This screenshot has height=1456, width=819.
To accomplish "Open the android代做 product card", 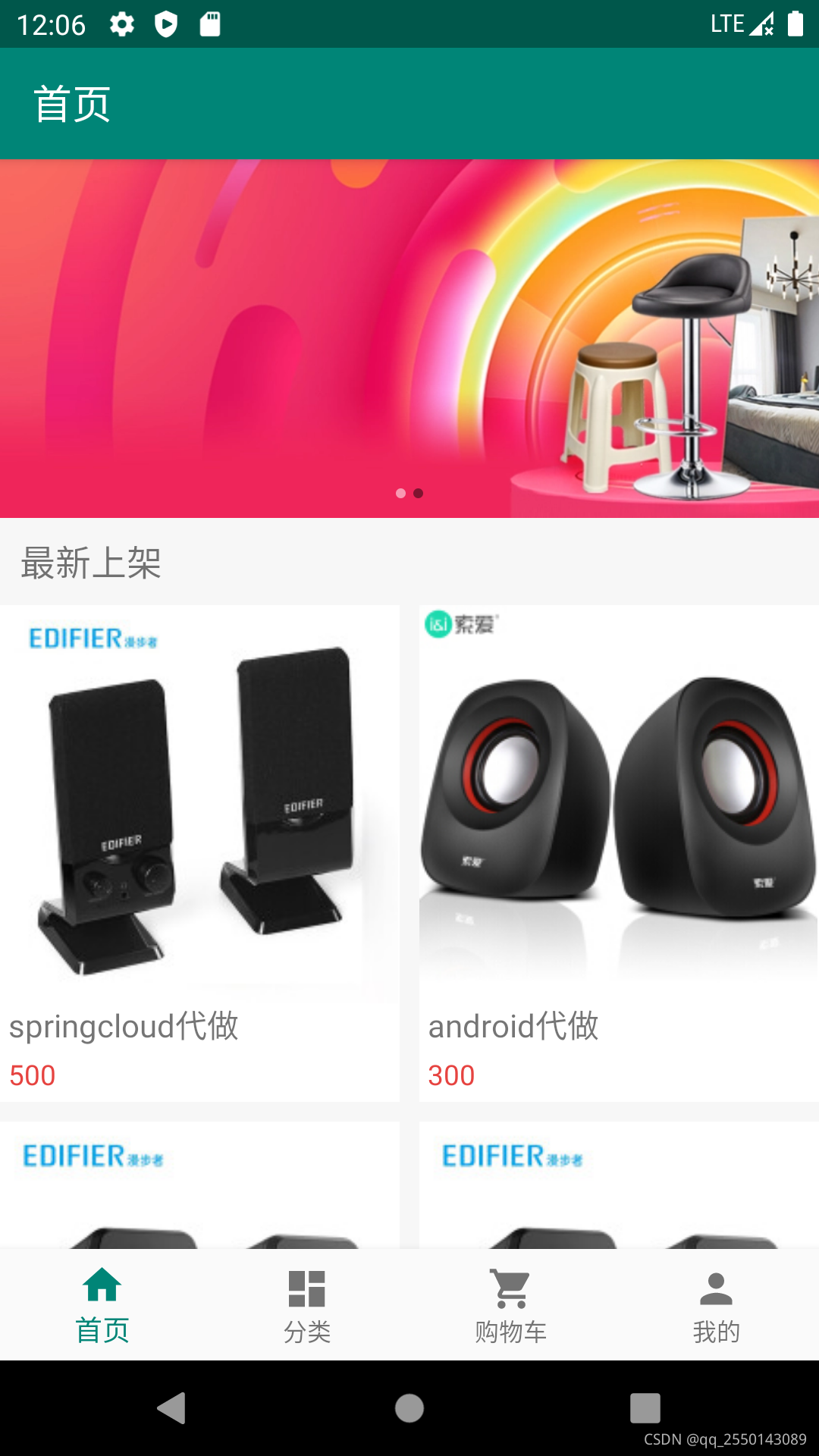I will pyautogui.click(x=619, y=852).
